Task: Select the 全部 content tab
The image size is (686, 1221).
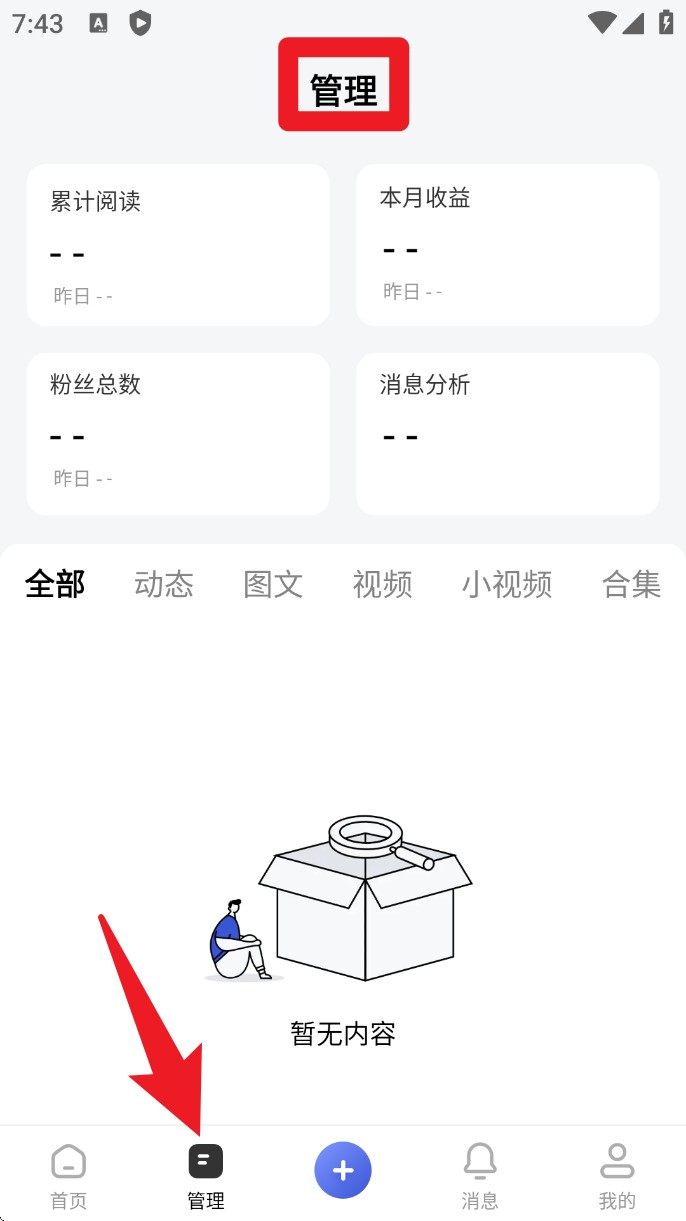Action: point(55,584)
